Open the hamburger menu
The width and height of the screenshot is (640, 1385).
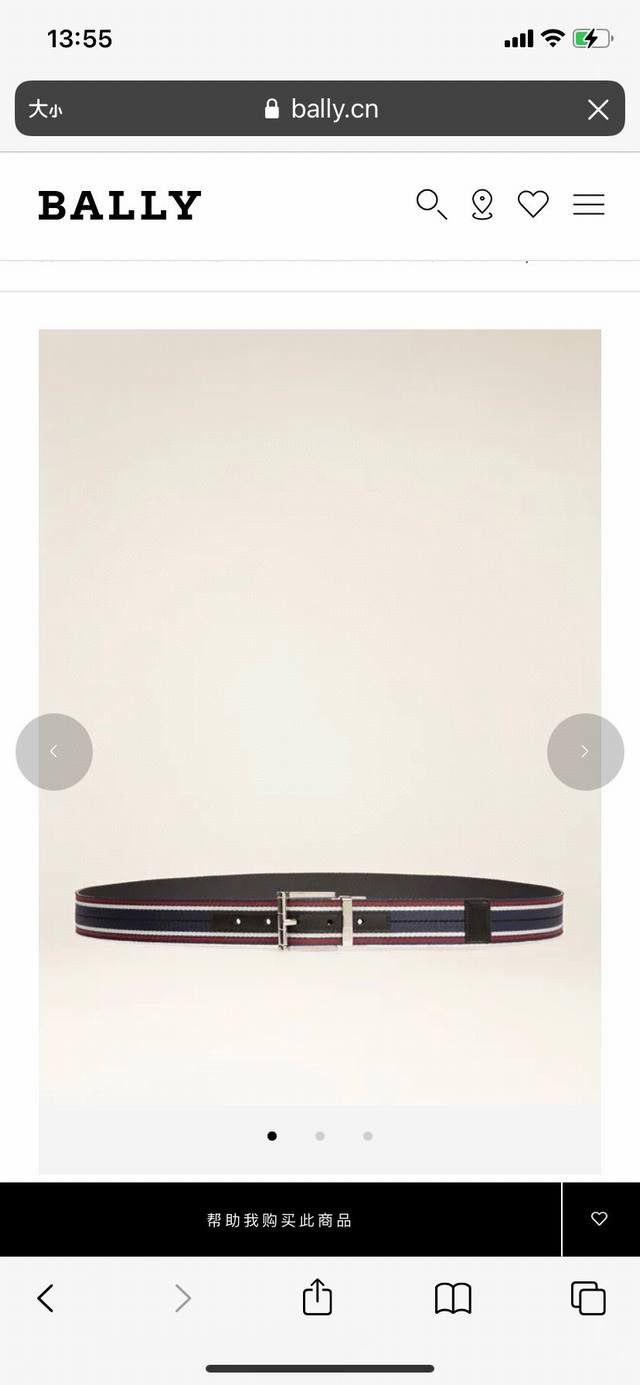(x=589, y=204)
